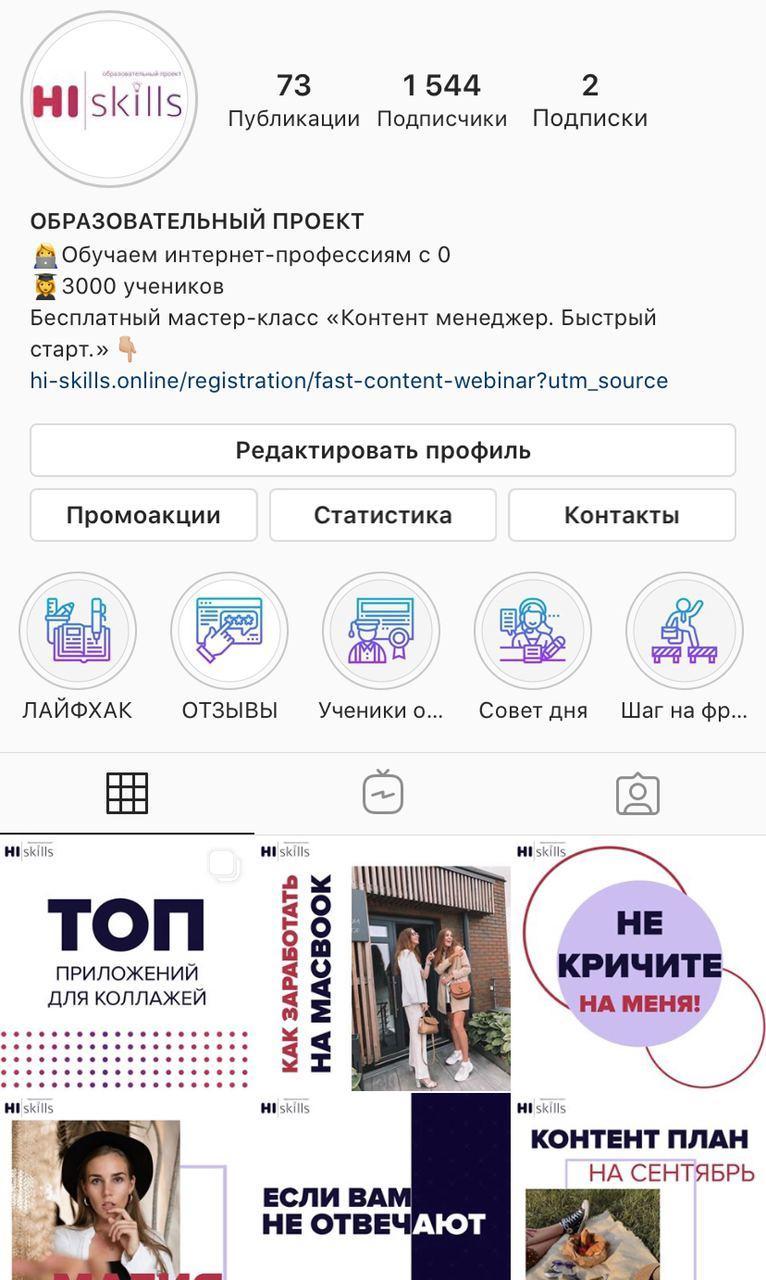Screen dimensions: 766x1280
Task: View the ОТЗЫВЫ highlight
Action: [x=230, y=632]
